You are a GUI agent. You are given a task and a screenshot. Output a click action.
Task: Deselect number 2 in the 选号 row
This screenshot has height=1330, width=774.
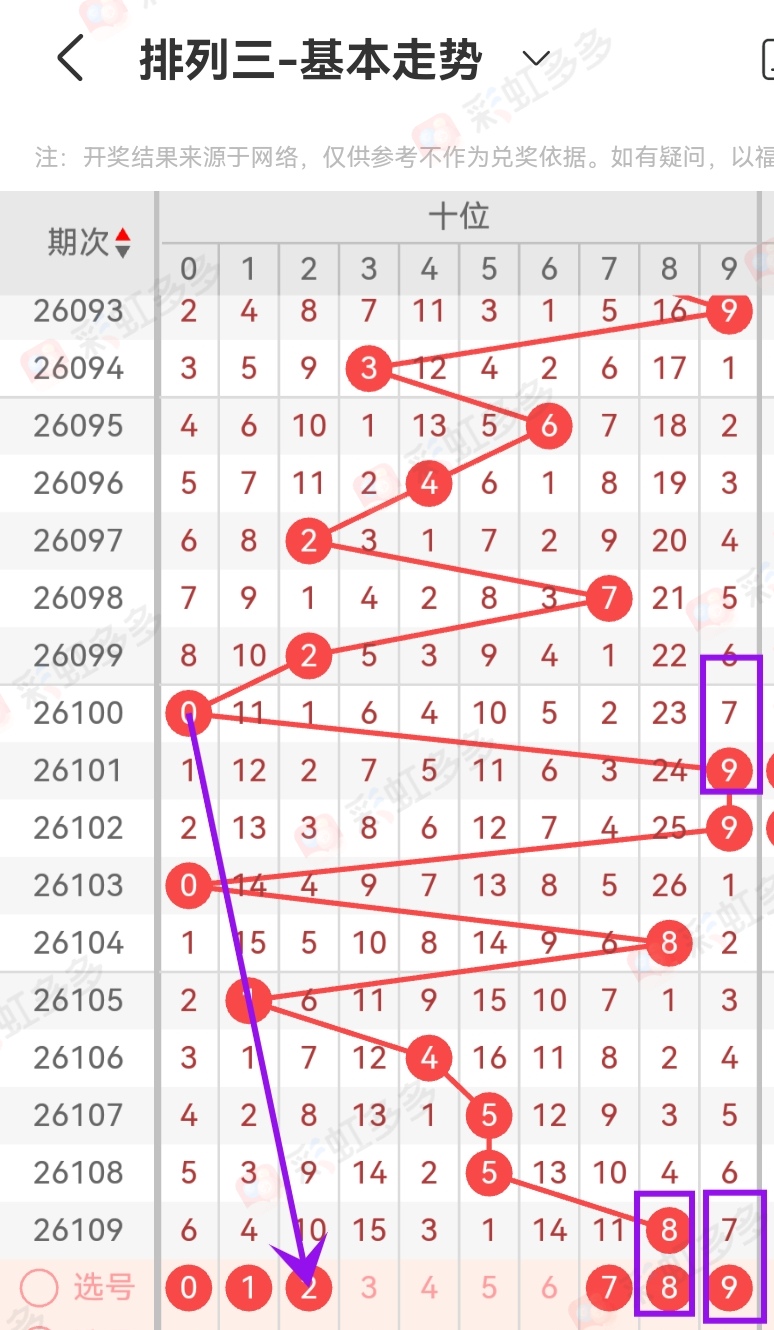tap(309, 1288)
